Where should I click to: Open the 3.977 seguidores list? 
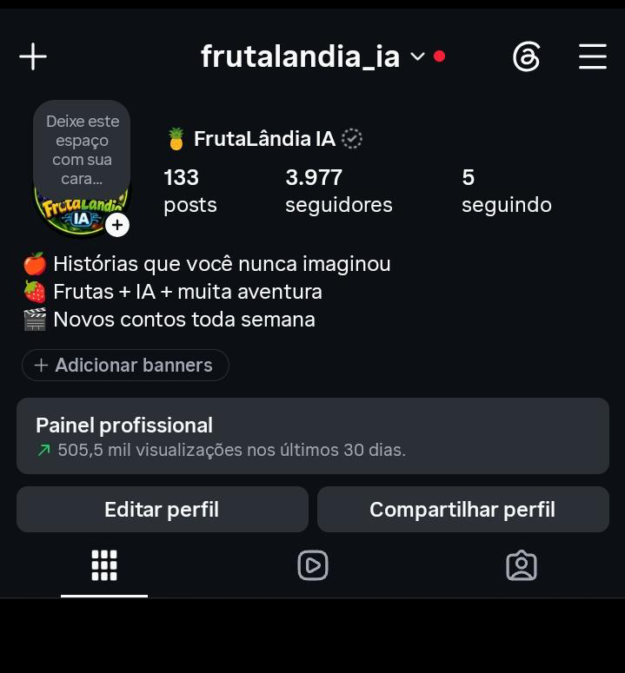(x=339, y=191)
